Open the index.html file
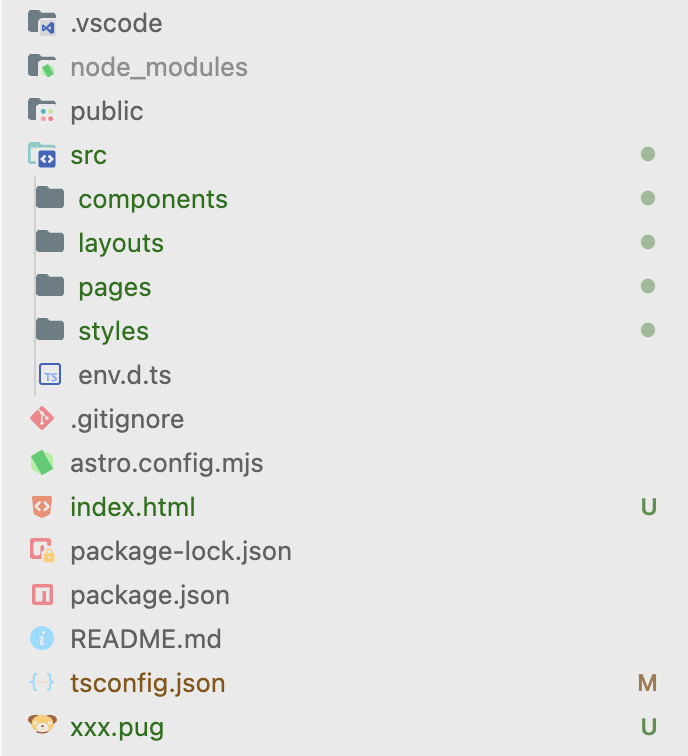This screenshot has width=688, height=756. point(132,507)
